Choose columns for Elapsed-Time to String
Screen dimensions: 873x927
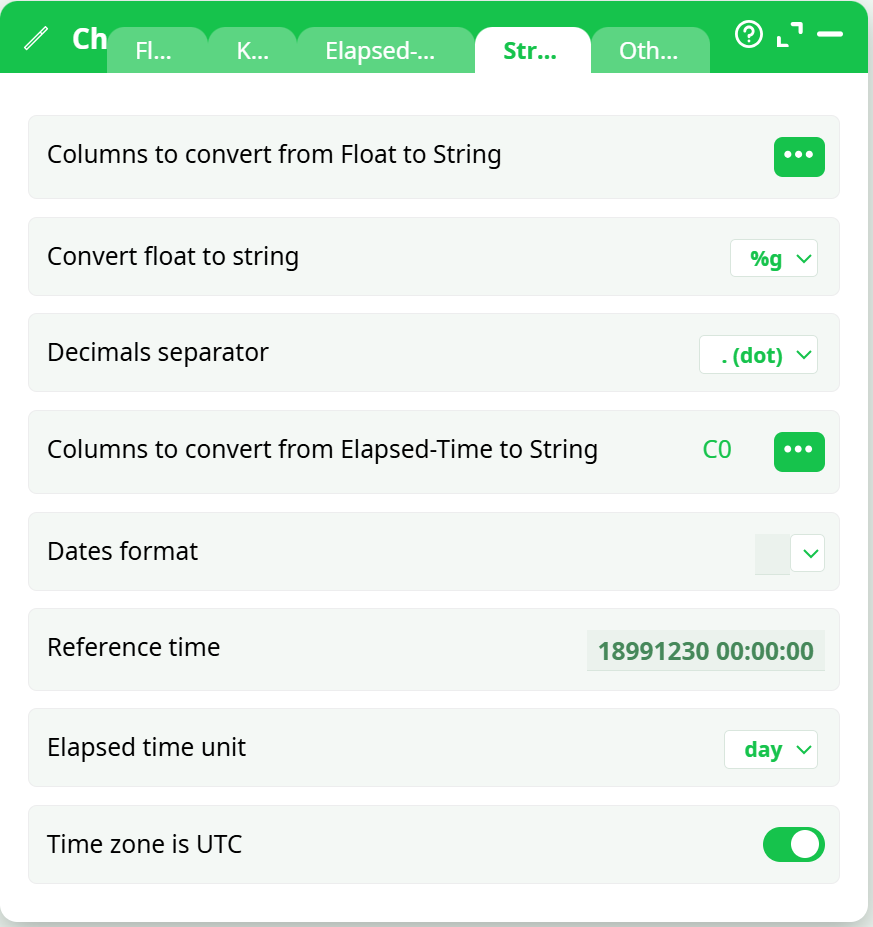[798, 451]
